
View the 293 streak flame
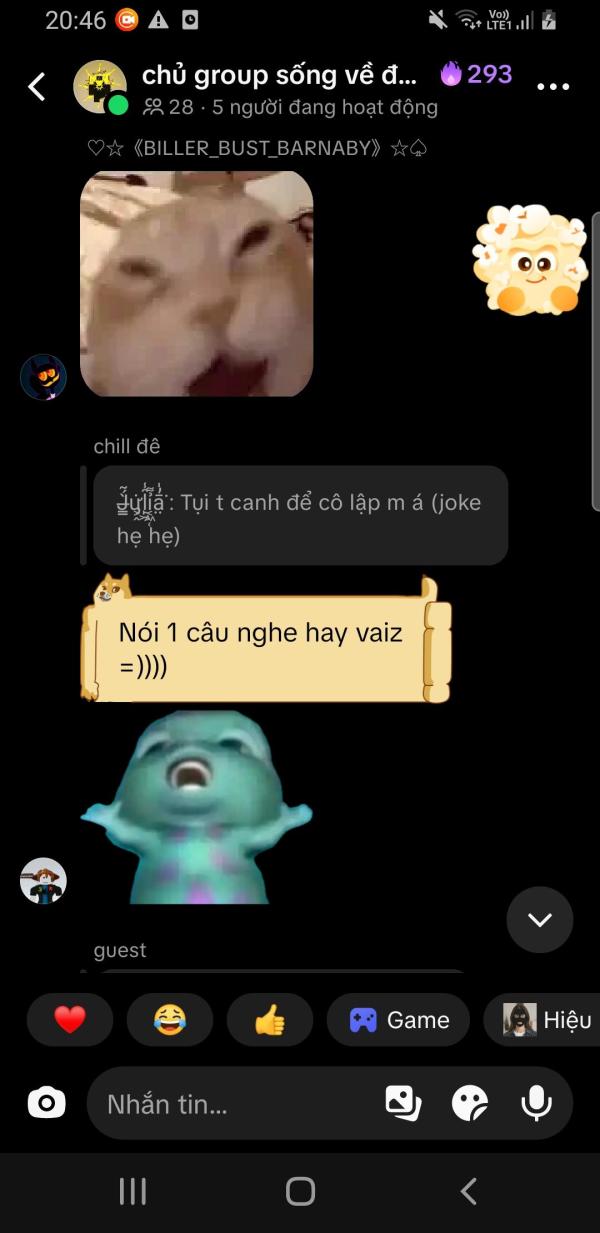pos(476,74)
